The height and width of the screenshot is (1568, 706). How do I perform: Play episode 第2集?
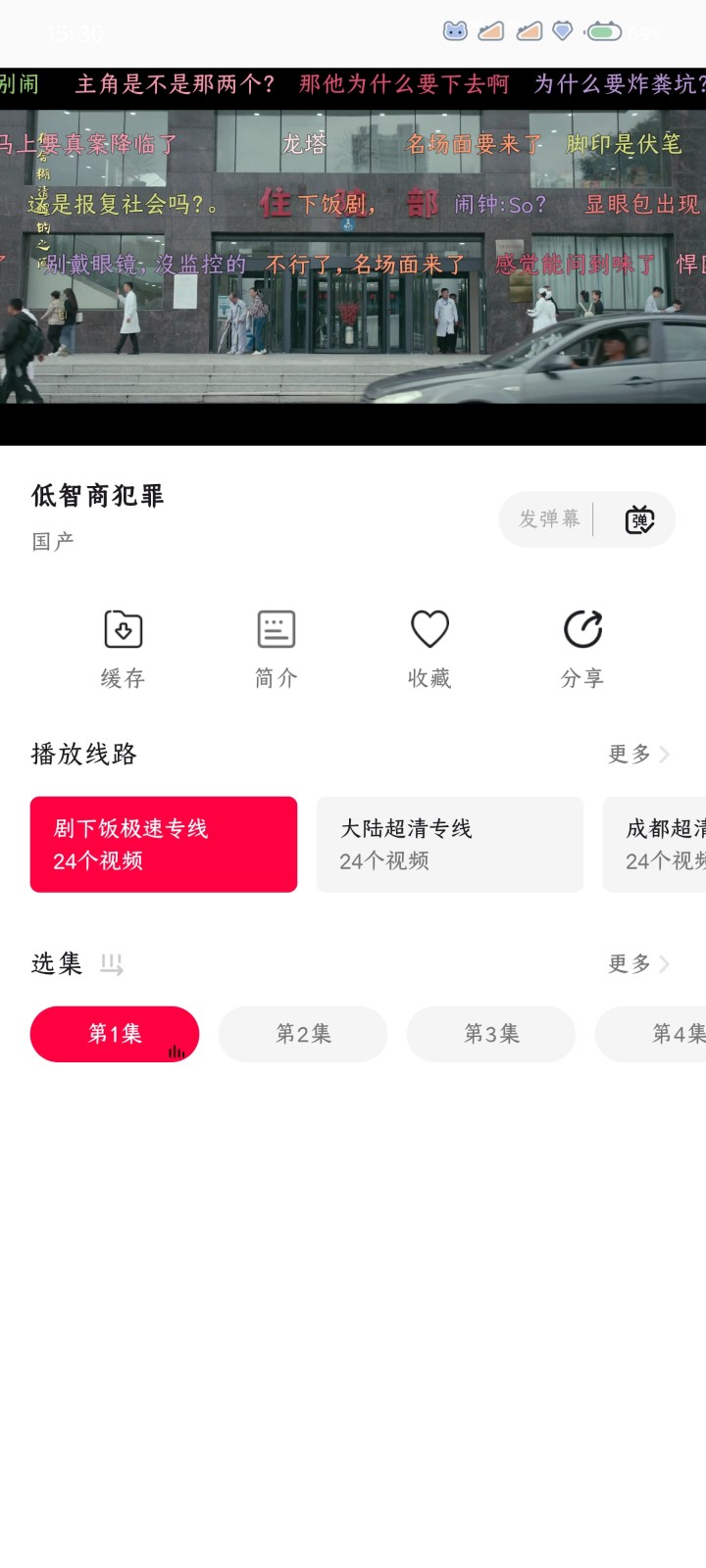pos(303,1034)
